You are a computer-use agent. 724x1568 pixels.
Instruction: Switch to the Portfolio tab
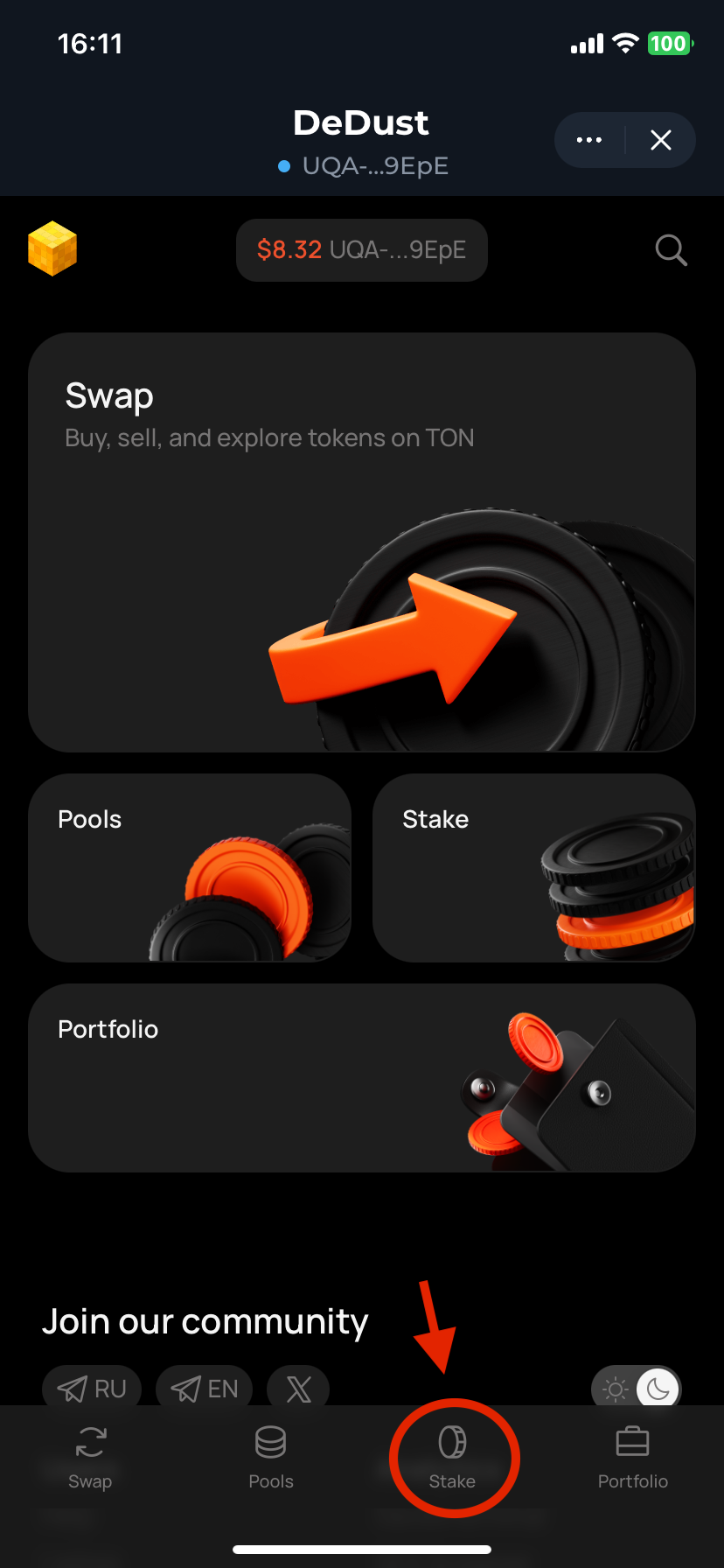[x=632, y=1458]
